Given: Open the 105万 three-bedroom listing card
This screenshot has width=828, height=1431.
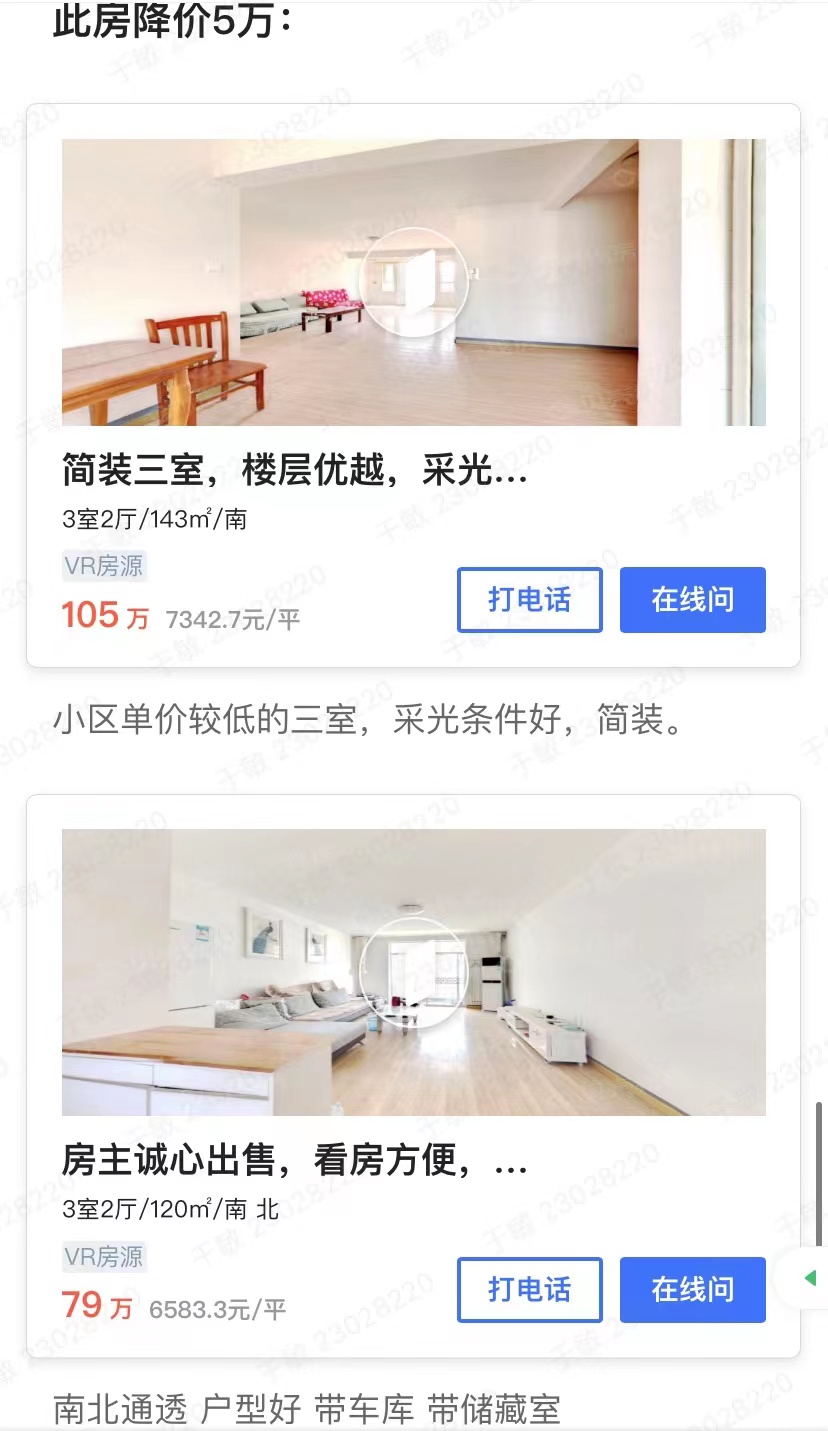Looking at the screenshot, I should [293, 472].
